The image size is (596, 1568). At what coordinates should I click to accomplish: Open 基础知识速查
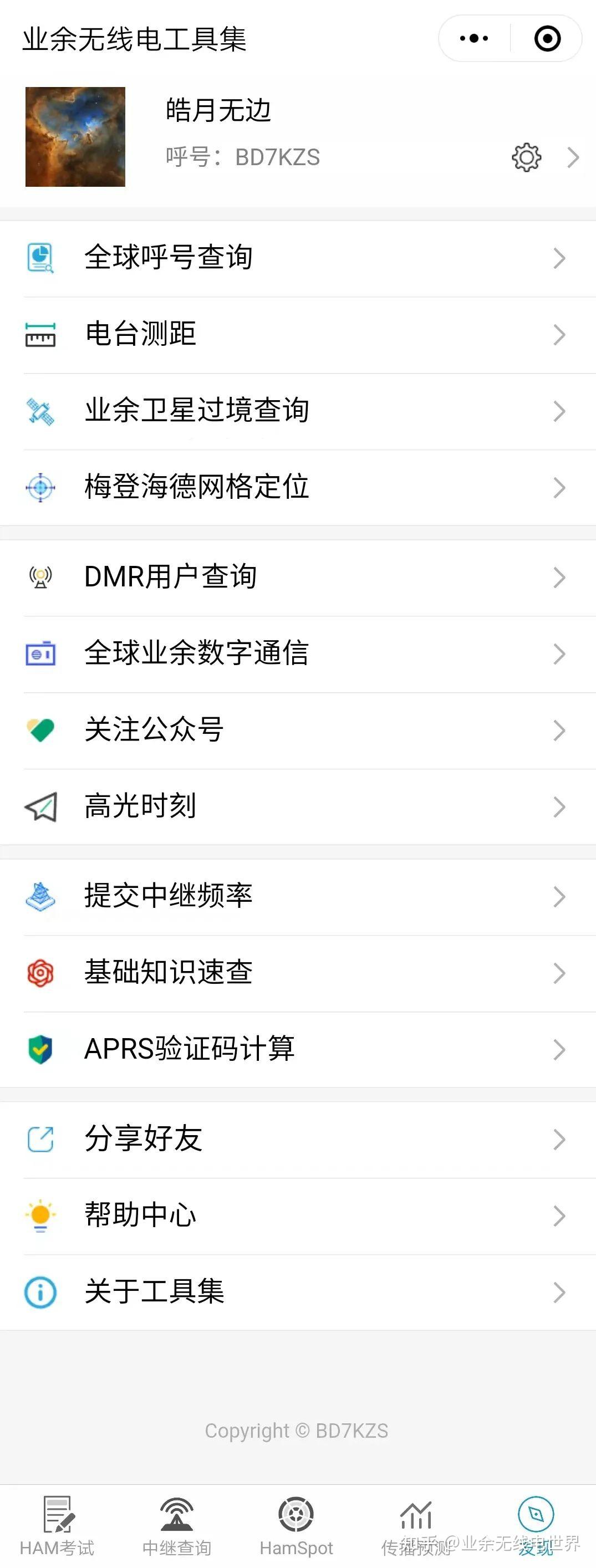298,973
